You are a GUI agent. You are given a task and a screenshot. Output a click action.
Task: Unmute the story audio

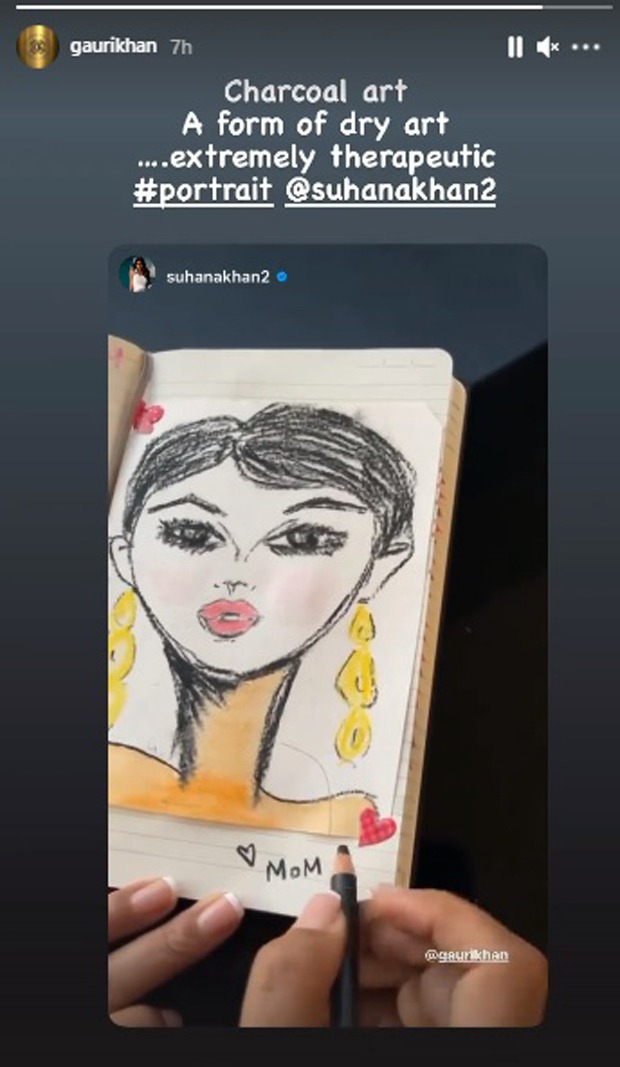pos(547,47)
